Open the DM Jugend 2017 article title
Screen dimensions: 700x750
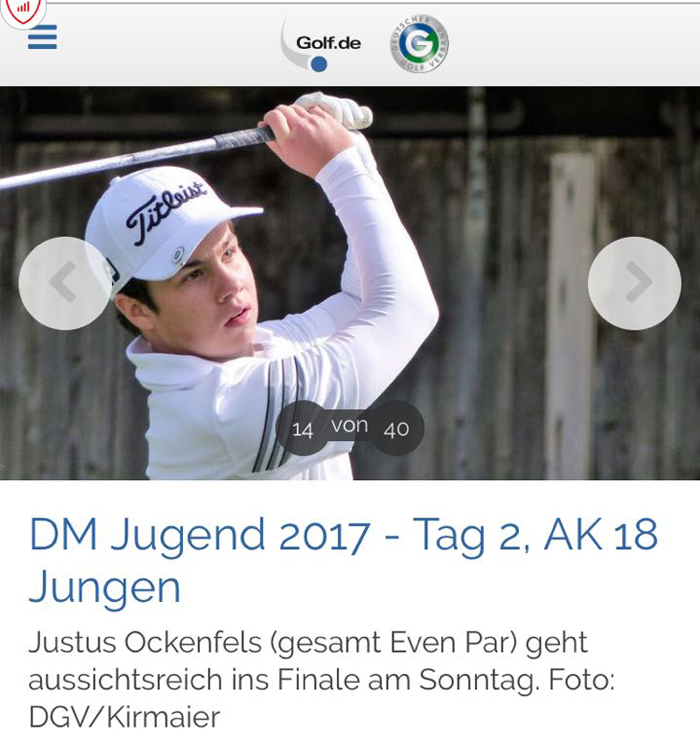[x=343, y=561]
